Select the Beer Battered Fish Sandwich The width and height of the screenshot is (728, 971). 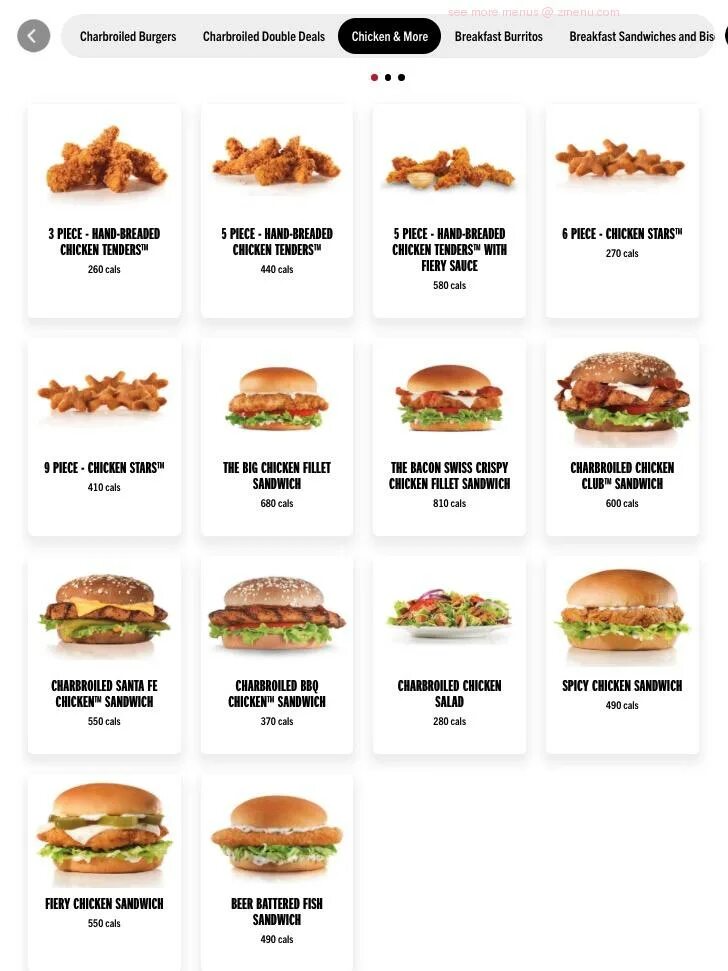(x=277, y=870)
